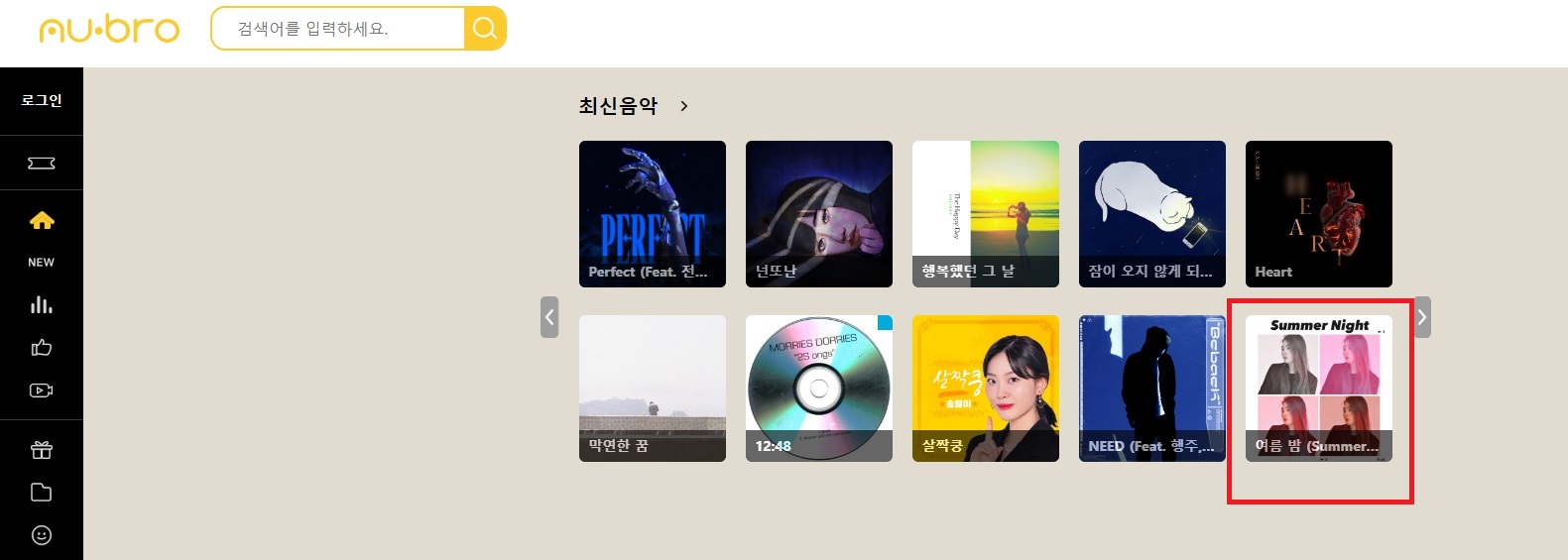1568x560 pixels.
Task: Open 최신음악 section via the arrow
Action: click(684, 106)
